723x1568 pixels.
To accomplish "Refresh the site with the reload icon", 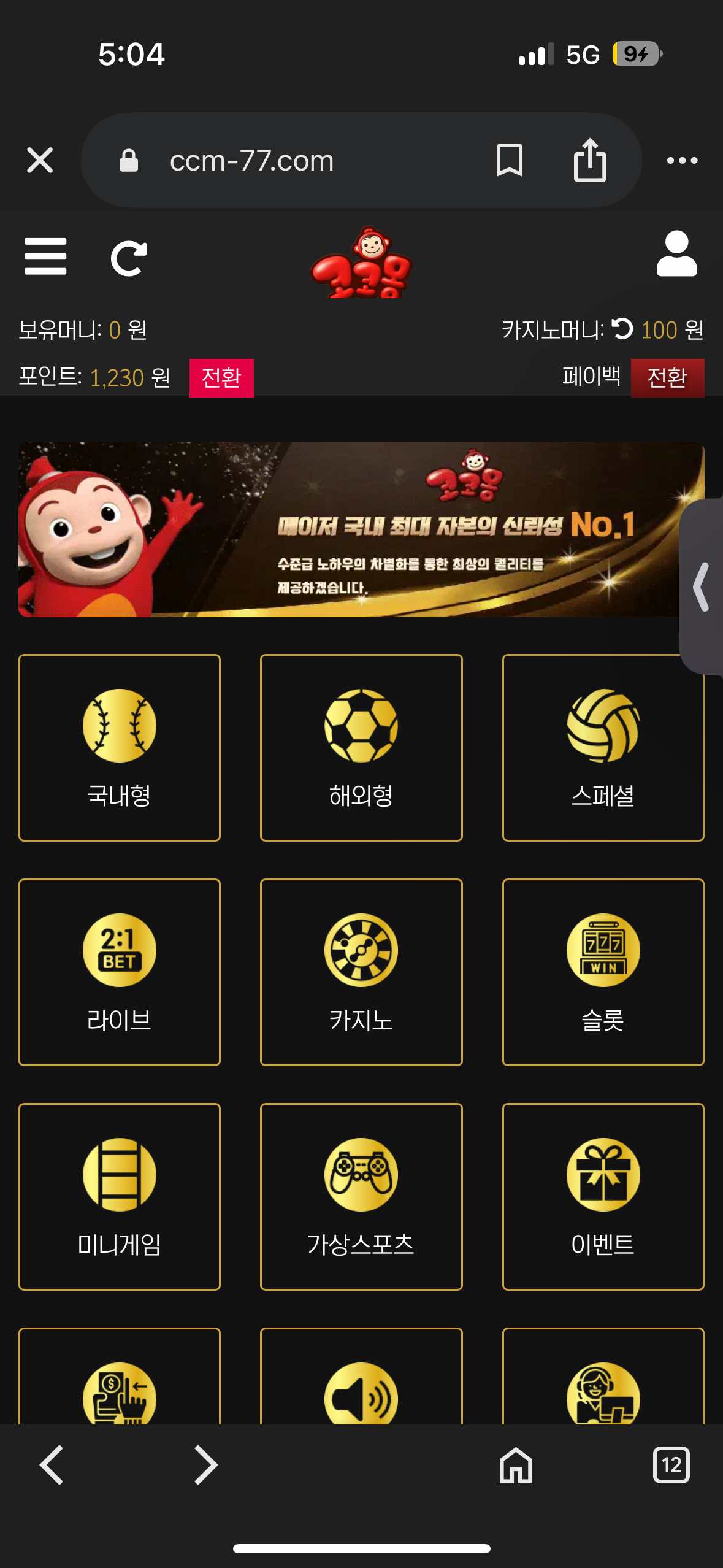I will coord(128,258).
